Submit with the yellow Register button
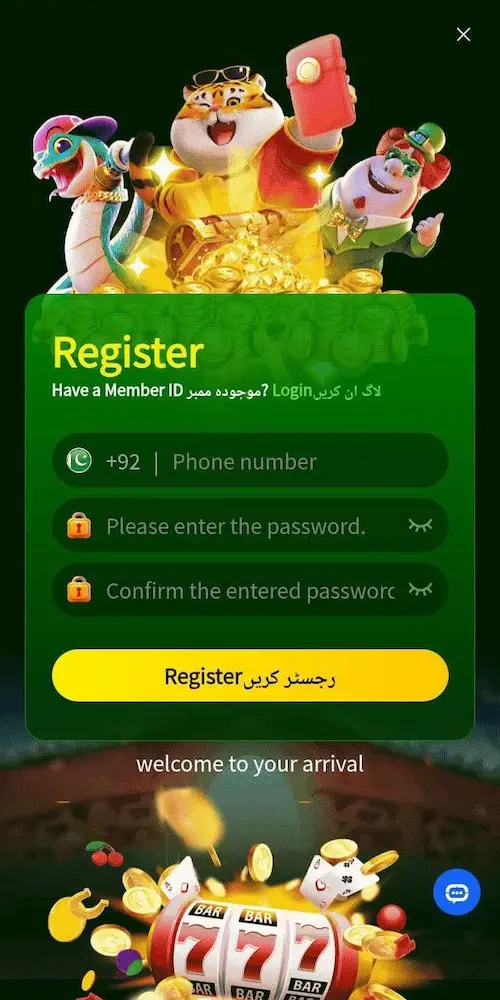Viewport: 500px width, 1000px height. click(x=250, y=676)
